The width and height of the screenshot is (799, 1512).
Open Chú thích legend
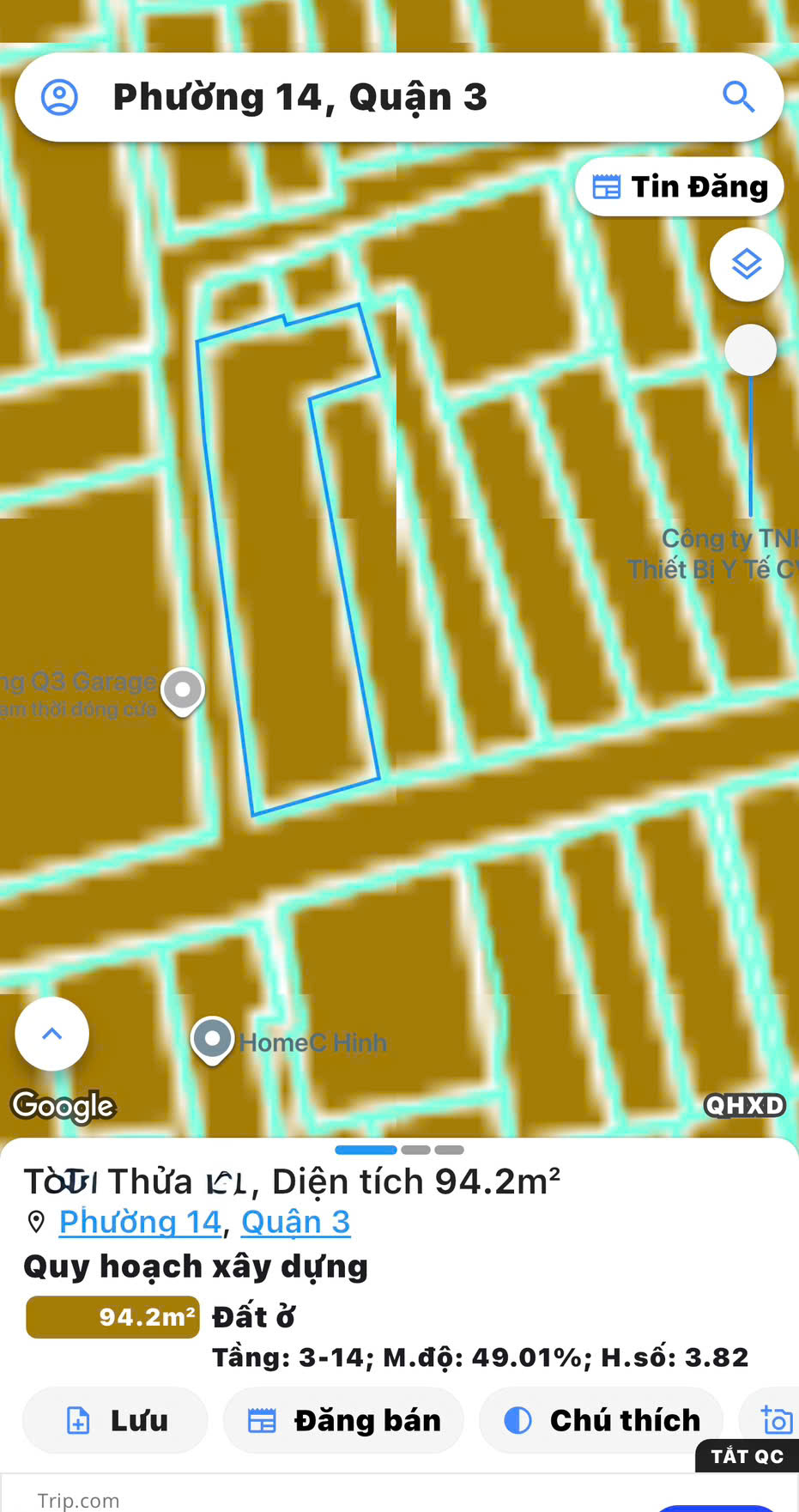click(601, 1420)
